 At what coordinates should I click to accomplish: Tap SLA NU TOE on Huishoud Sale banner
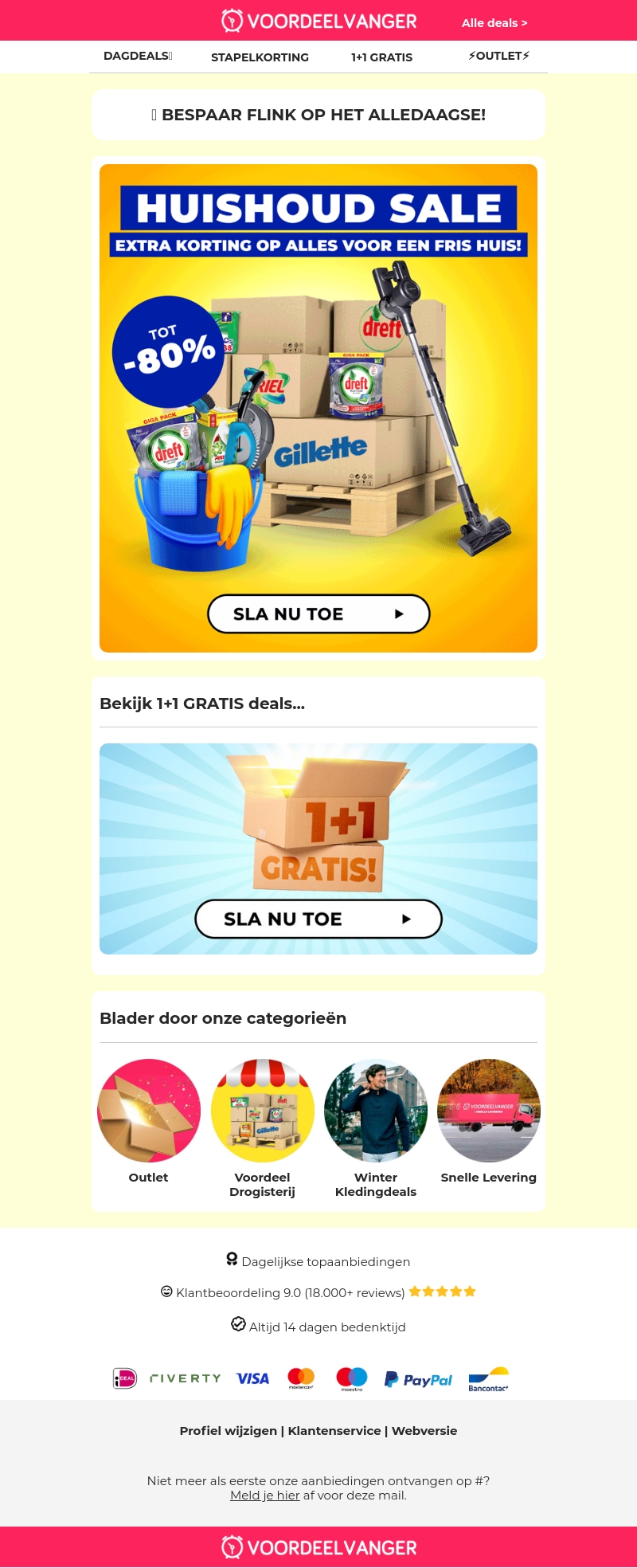coord(318,613)
